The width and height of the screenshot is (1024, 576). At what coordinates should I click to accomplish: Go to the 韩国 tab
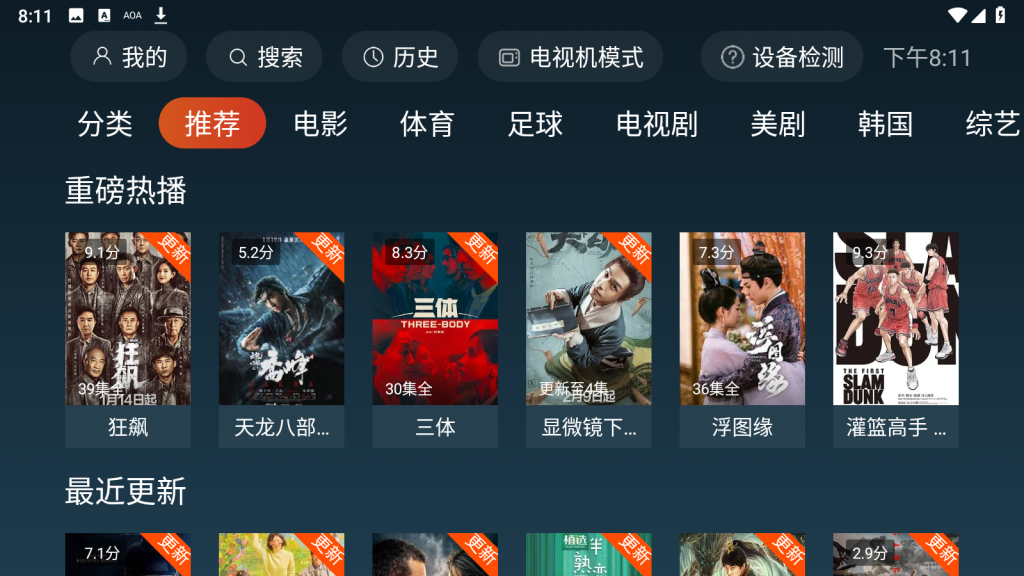[885, 124]
